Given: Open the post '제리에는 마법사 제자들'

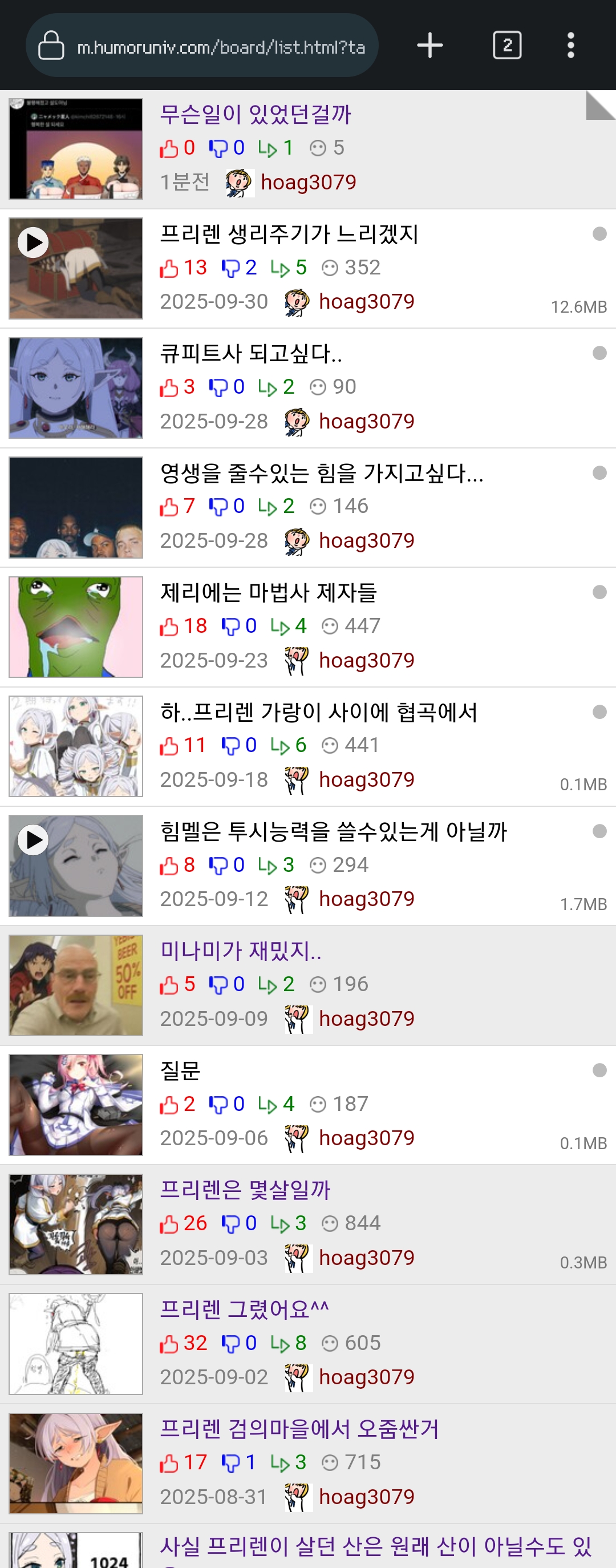Looking at the screenshot, I should [x=269, y=592].
